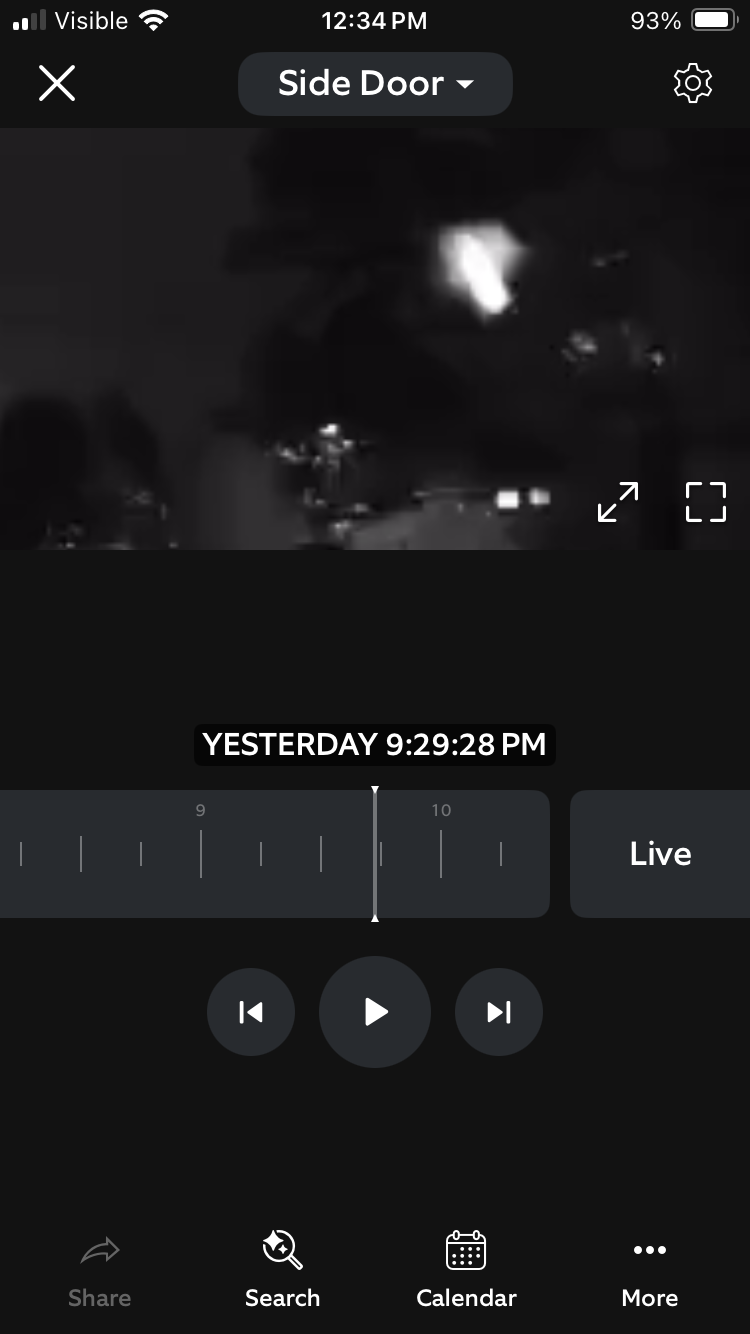Close the camera history view
This screenshot has width=750, height=1334.
[x=57, y=83]
